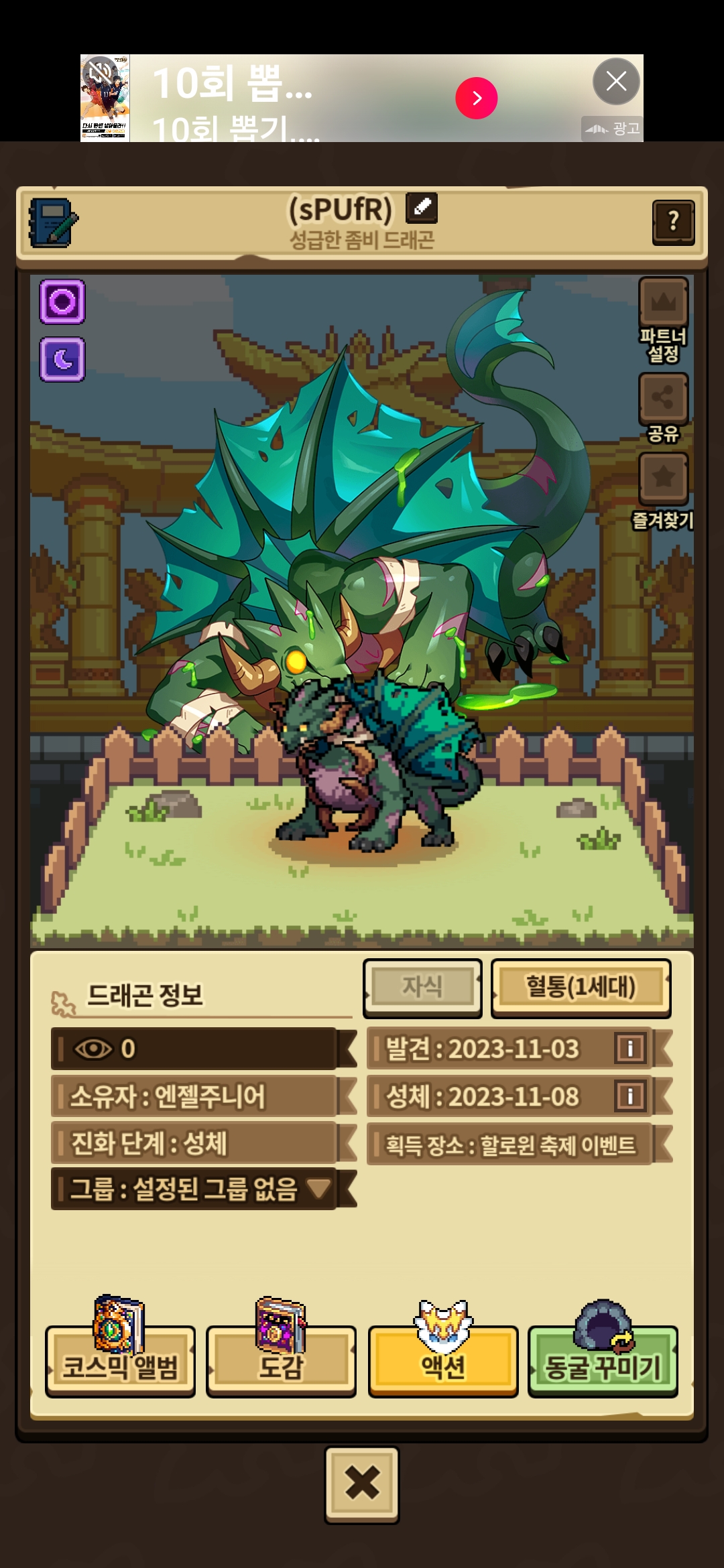
Task: Open the dragon notebook memo icon
Action: click(53, 222)
